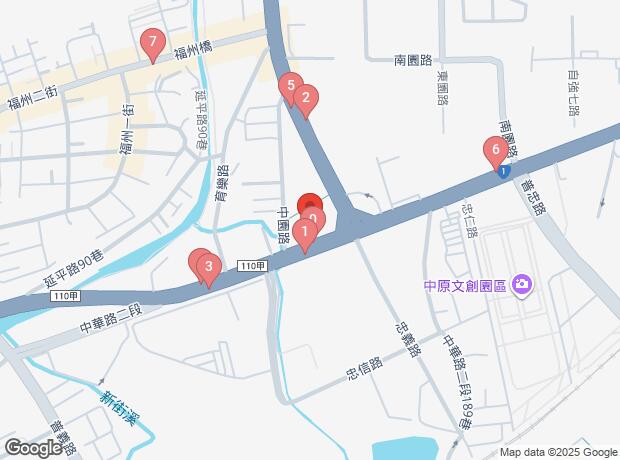
Task: Select map pin number 7
Action: pos(151,43)
